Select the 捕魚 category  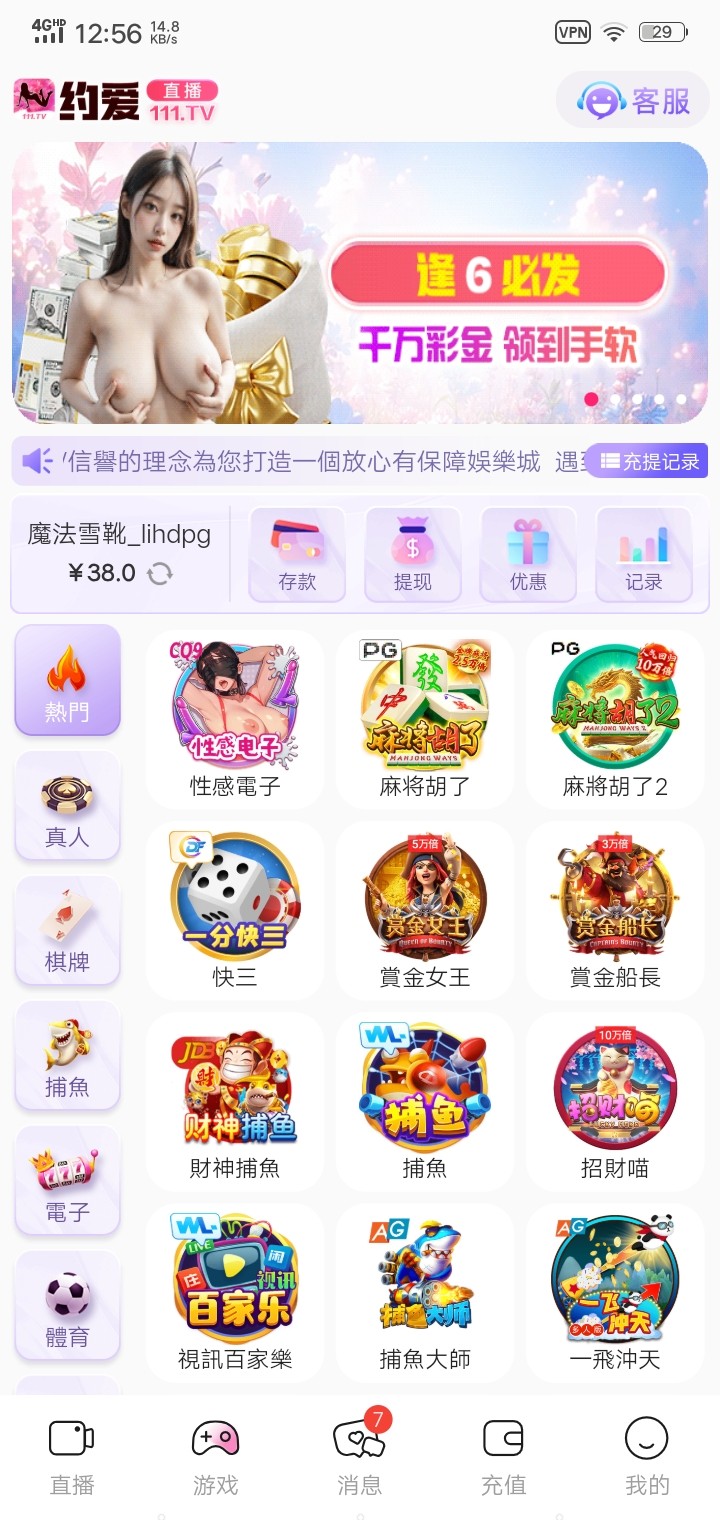point(67,1056)
